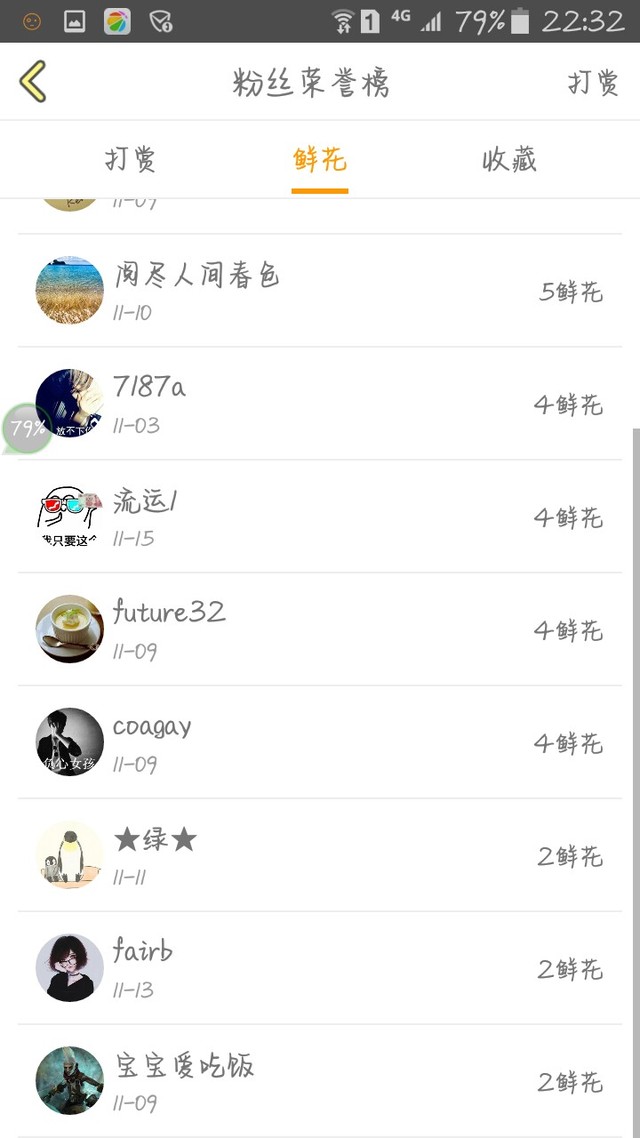
Task: Switch to the 打赏 tab
Action: coord(130,160)
